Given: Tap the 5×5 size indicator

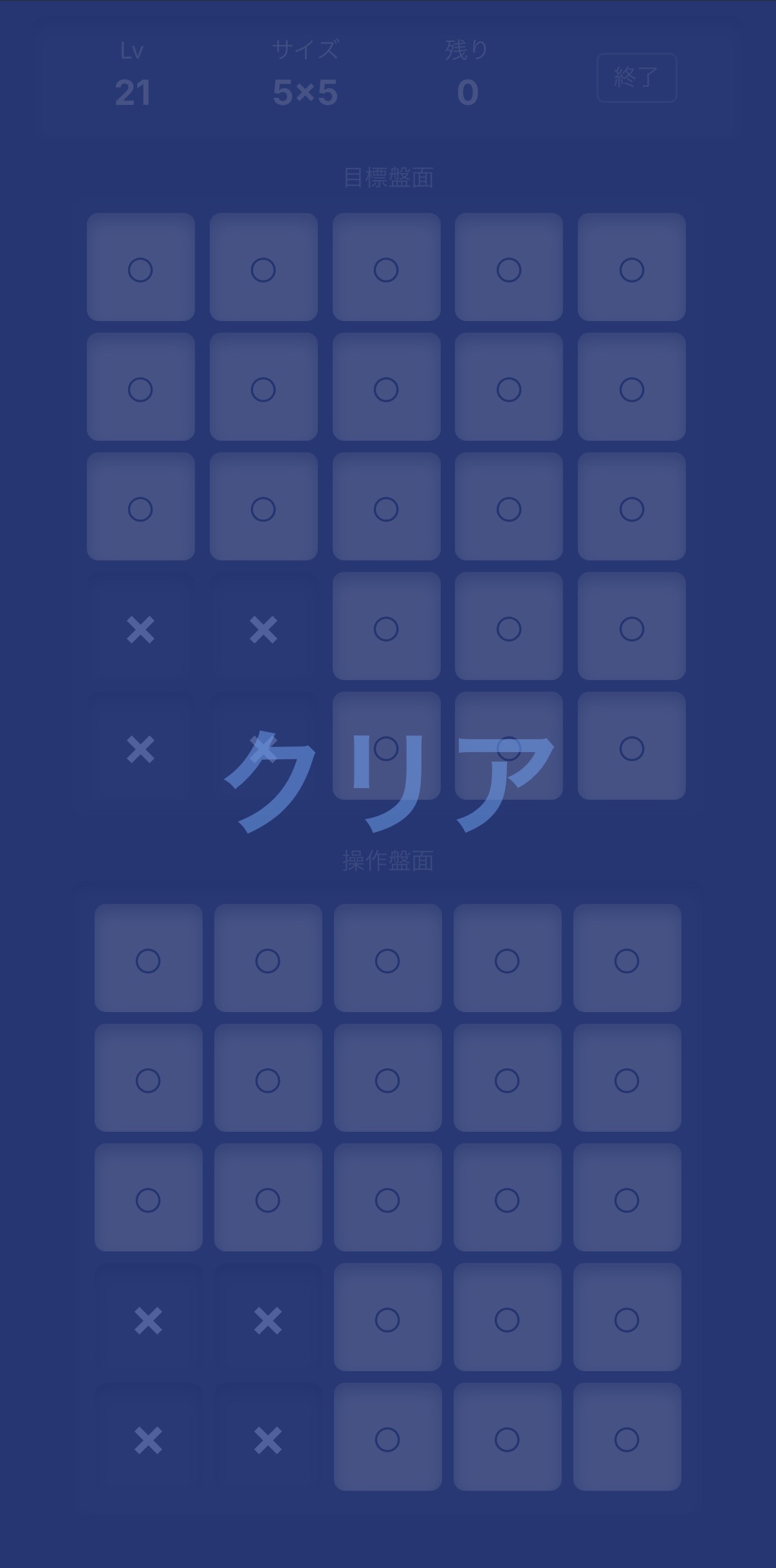Looking at the screenshot, I should point(305,90).
